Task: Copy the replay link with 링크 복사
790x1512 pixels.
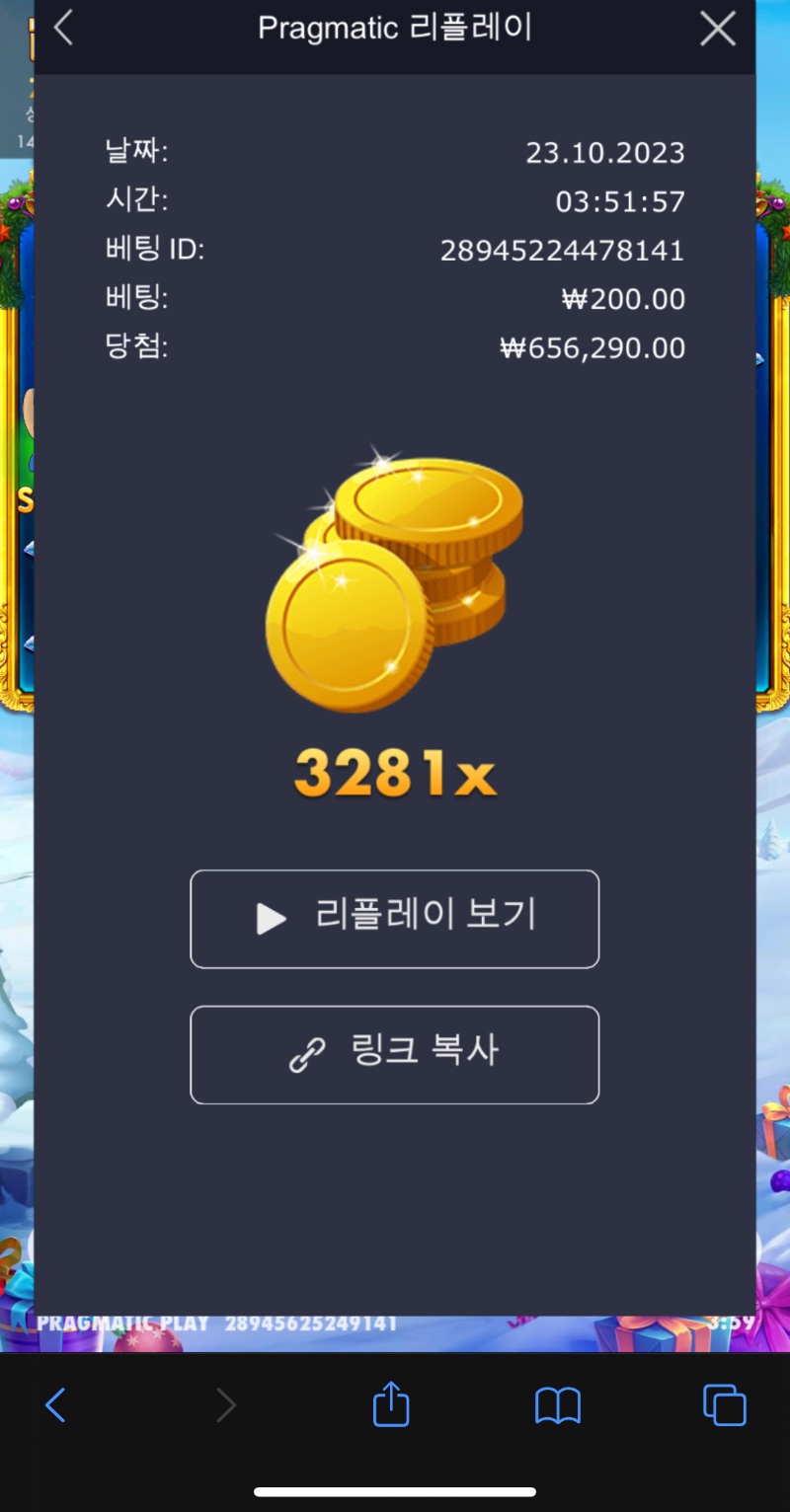Action: point(395,1055)
